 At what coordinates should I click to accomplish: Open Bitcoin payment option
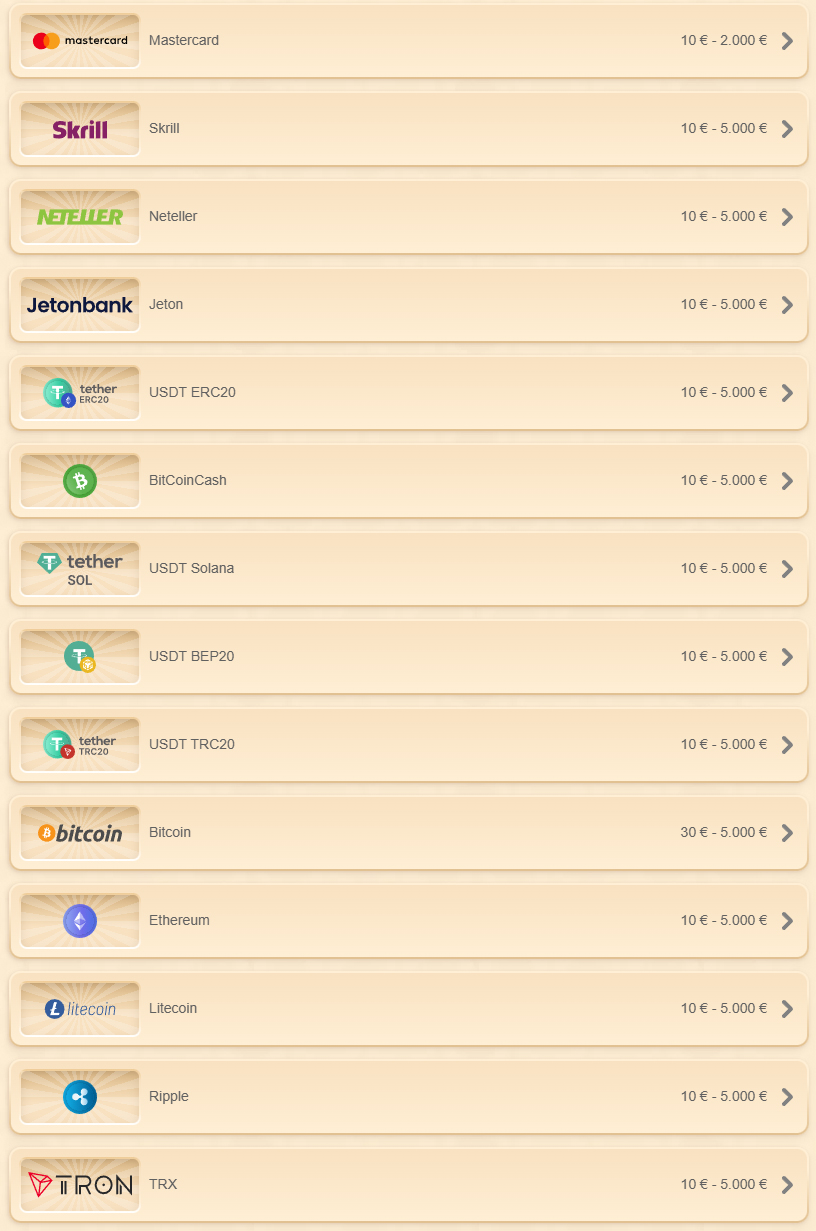[408, 833]
